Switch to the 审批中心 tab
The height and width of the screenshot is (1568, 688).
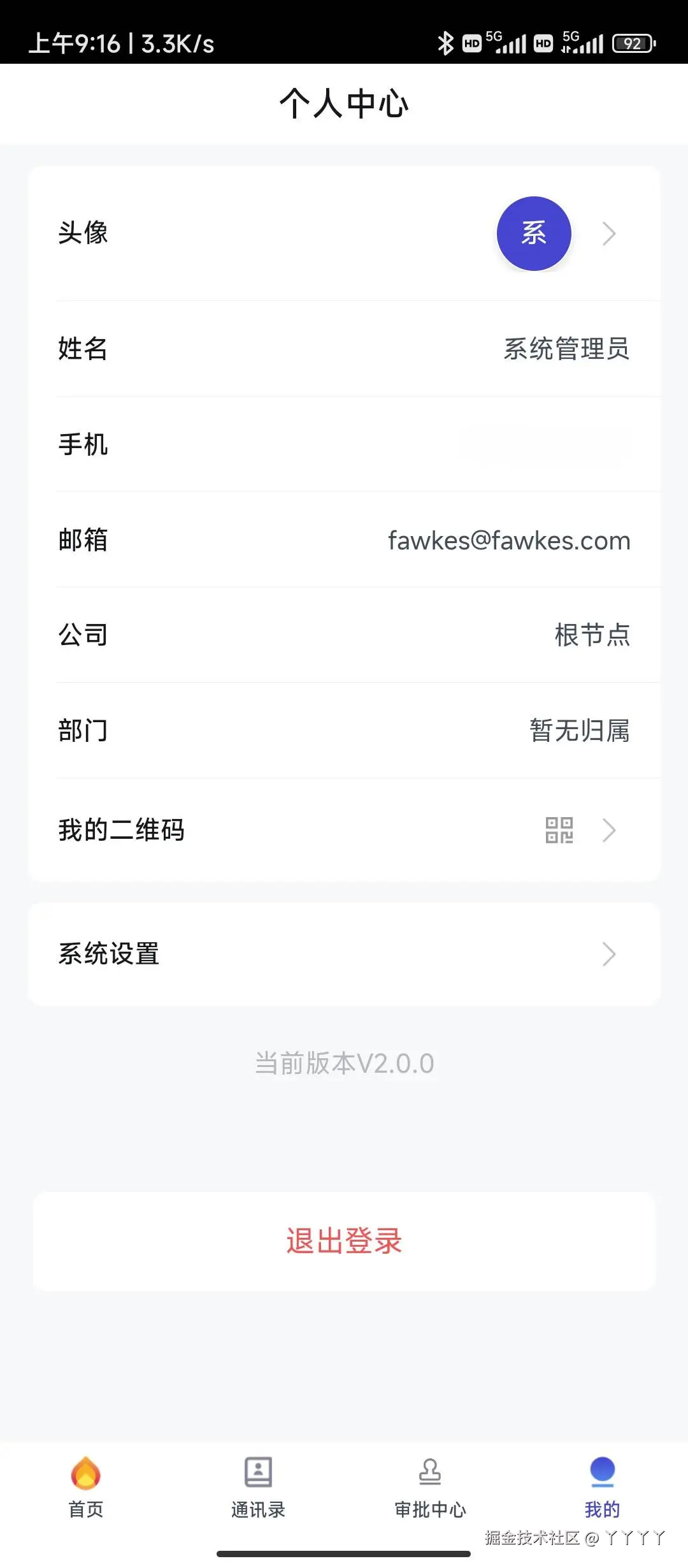point(430,1486)
